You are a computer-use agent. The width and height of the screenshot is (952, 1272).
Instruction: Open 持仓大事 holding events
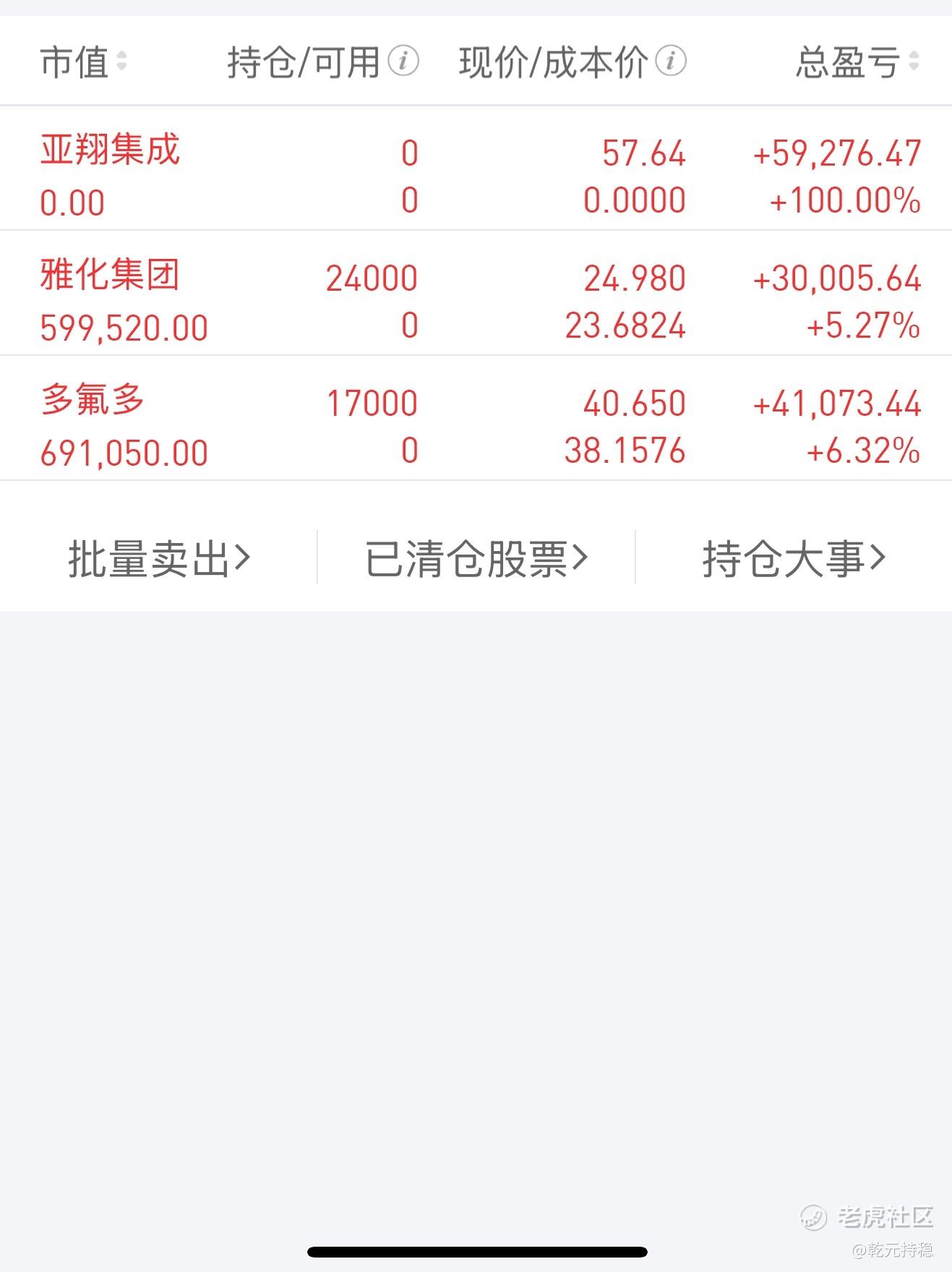coord(794,558)
